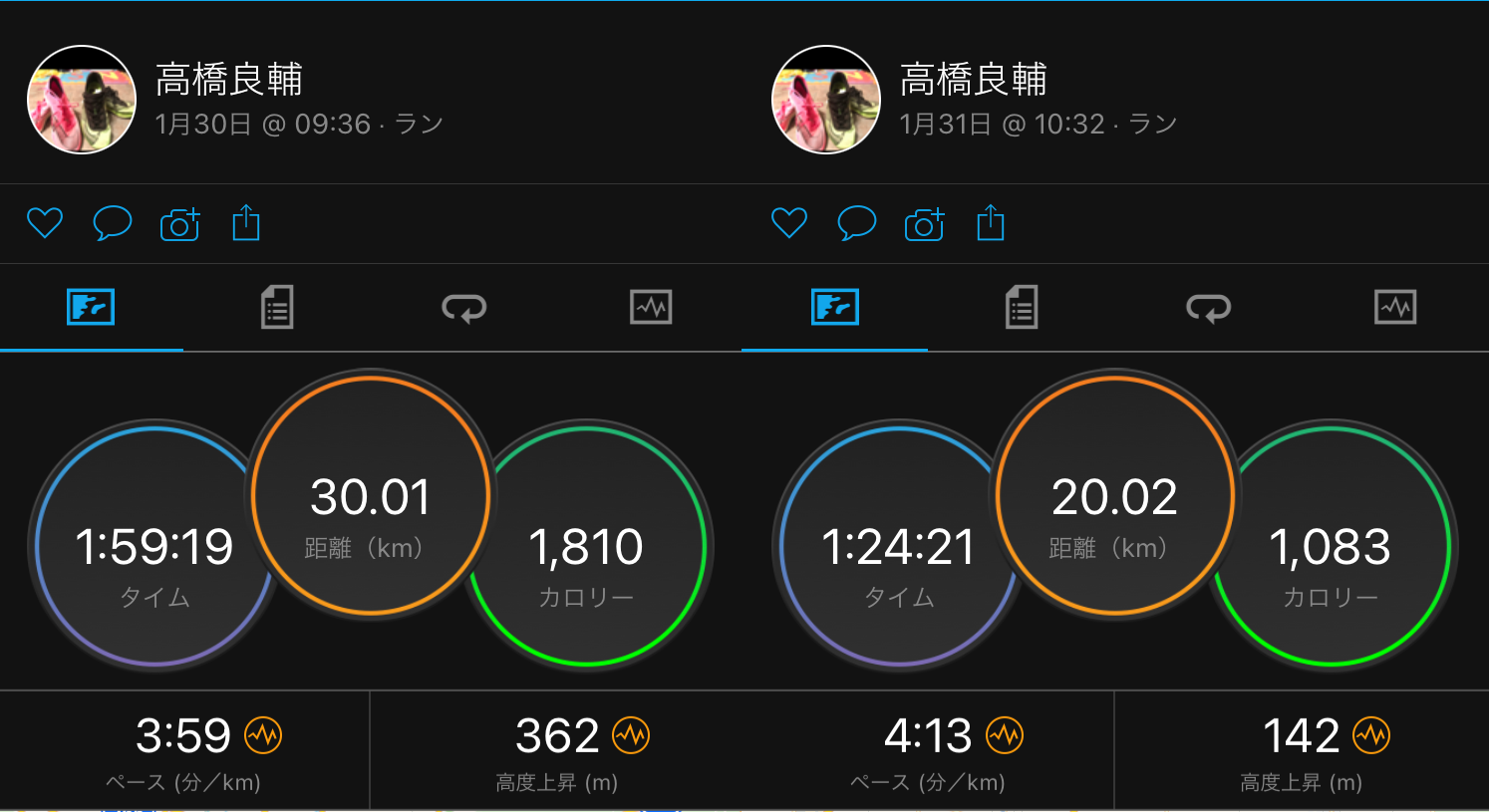The height and width of the screenshot is (812, 1490).
Task: Switch to the laps tab for the 30.01 km run
Action: tap(464, 308)
